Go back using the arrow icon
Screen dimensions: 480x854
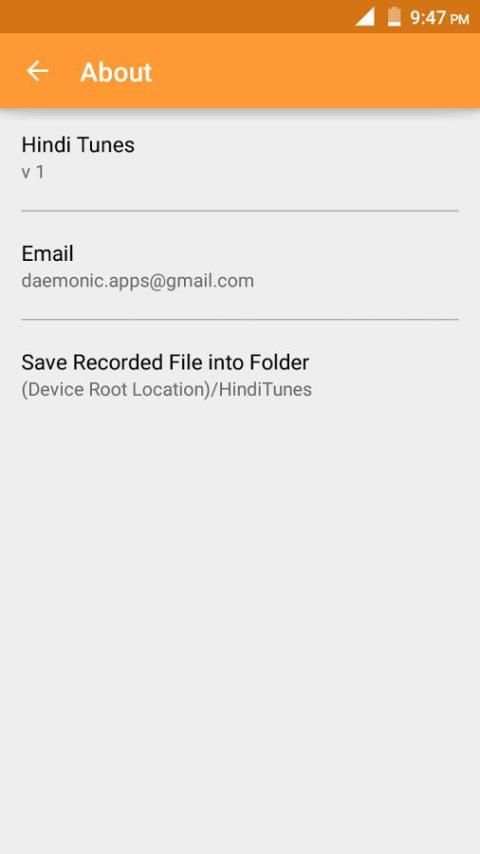click(38, 71)
